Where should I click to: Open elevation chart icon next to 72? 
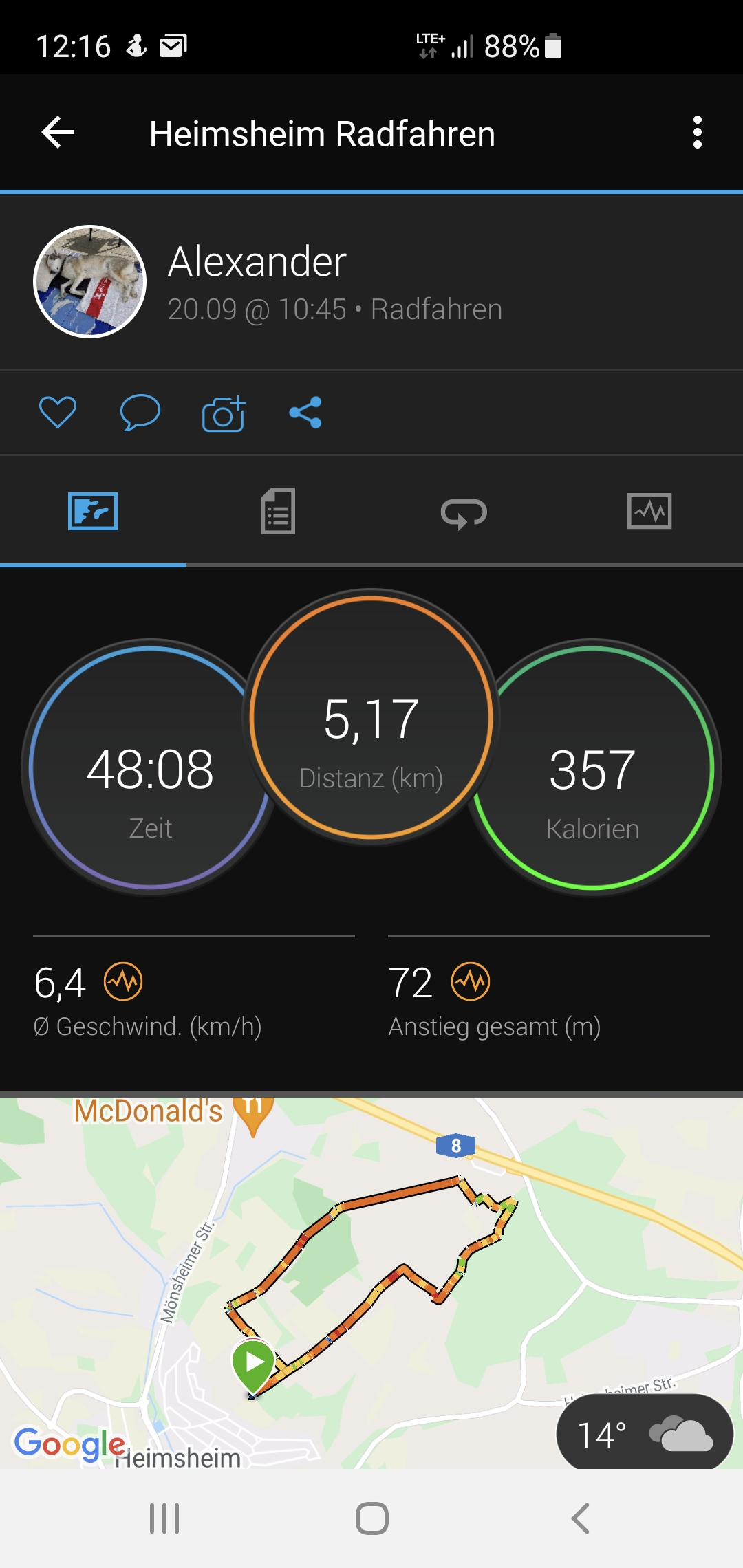click(471, 981)
